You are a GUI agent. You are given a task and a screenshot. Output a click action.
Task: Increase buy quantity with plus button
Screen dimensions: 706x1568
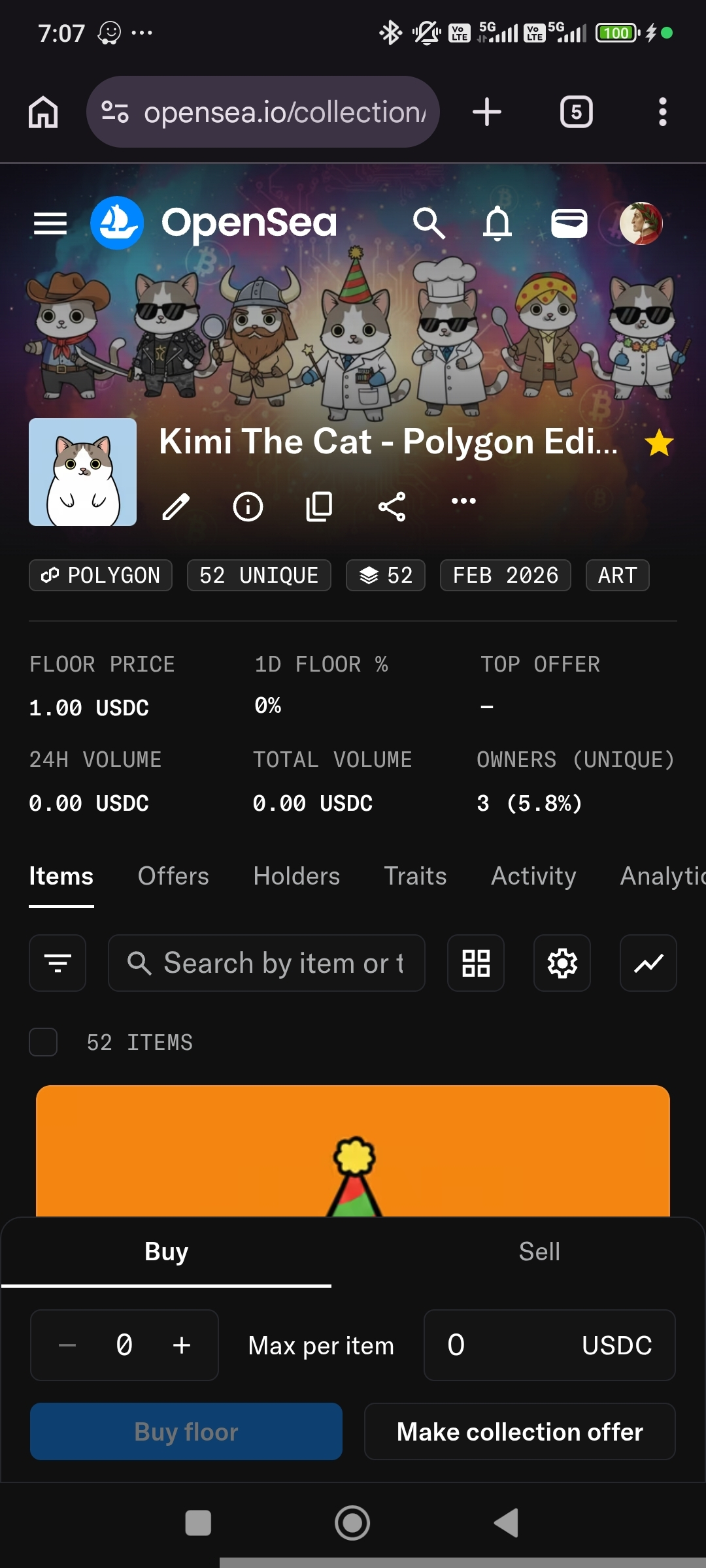pos(182,1345)
